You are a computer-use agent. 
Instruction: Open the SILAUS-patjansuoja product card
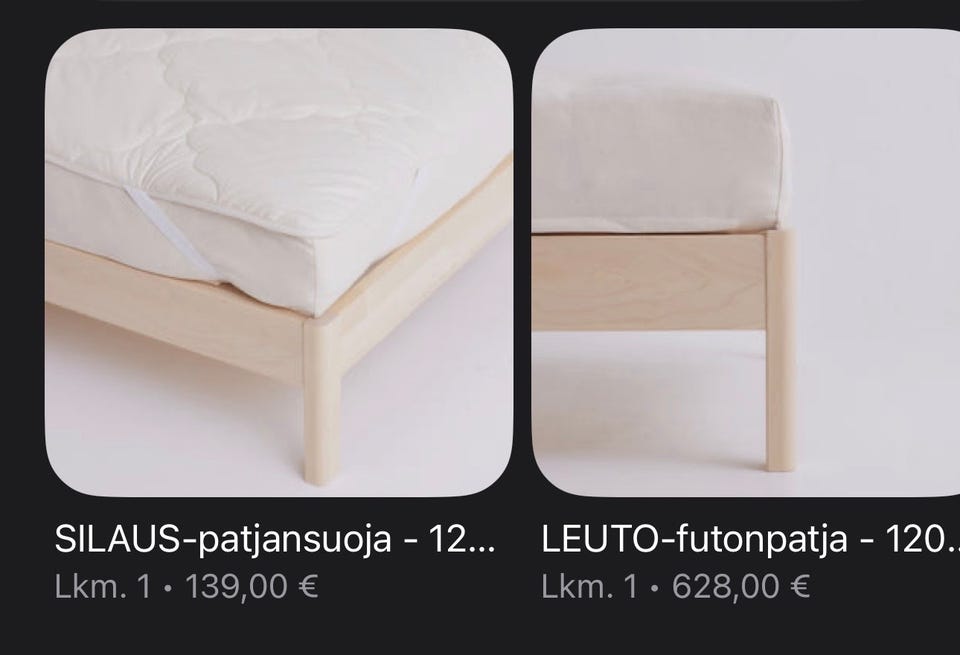point(279,262)
